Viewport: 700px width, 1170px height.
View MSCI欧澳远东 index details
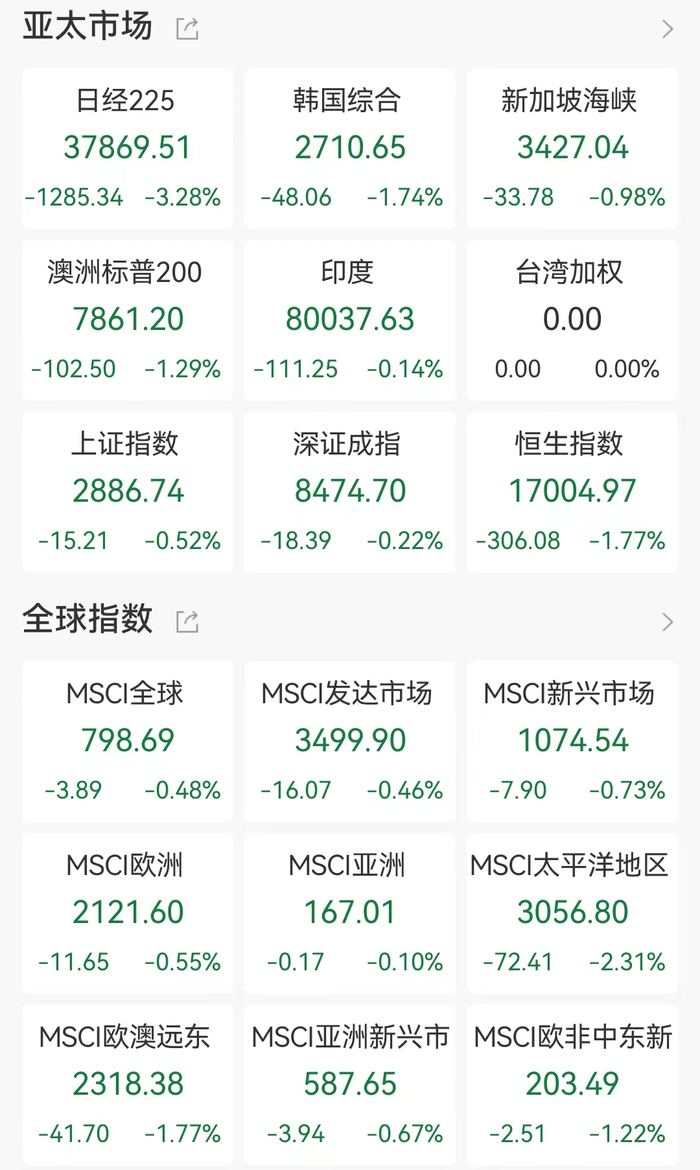tap(128, 1084)
